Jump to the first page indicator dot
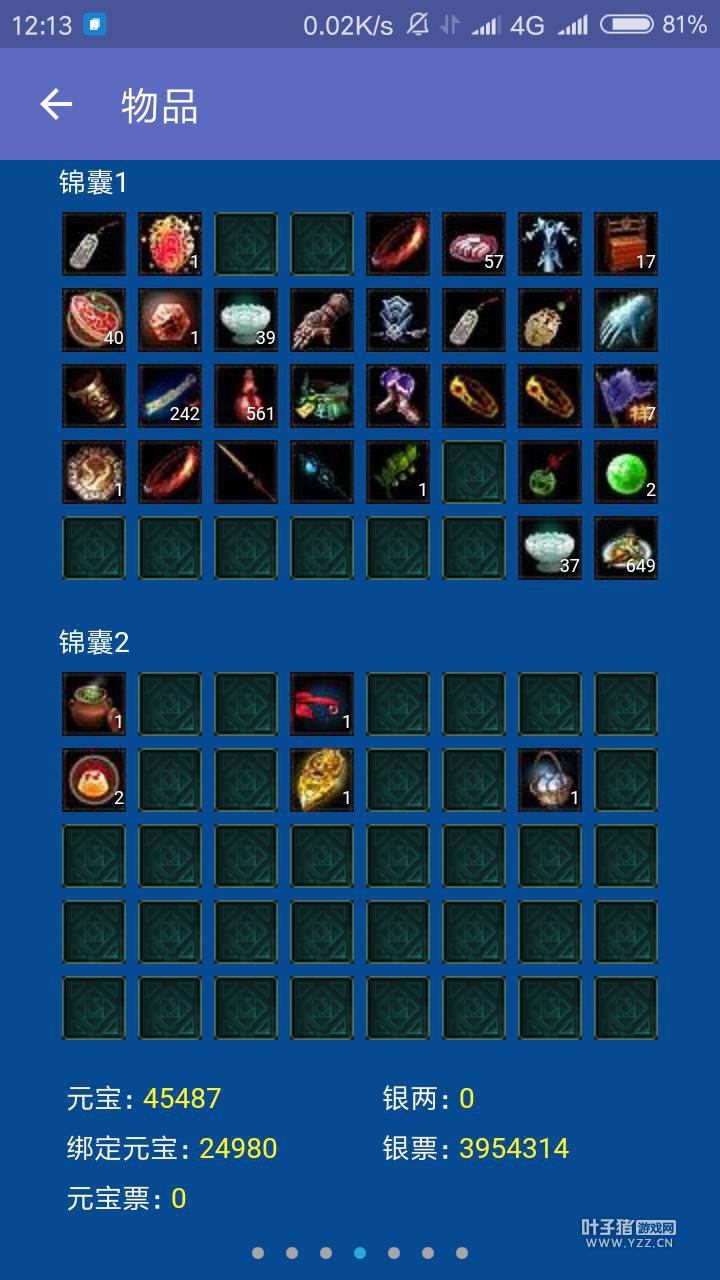Viewport: 720px width, 1280px height. (258, 1252)
